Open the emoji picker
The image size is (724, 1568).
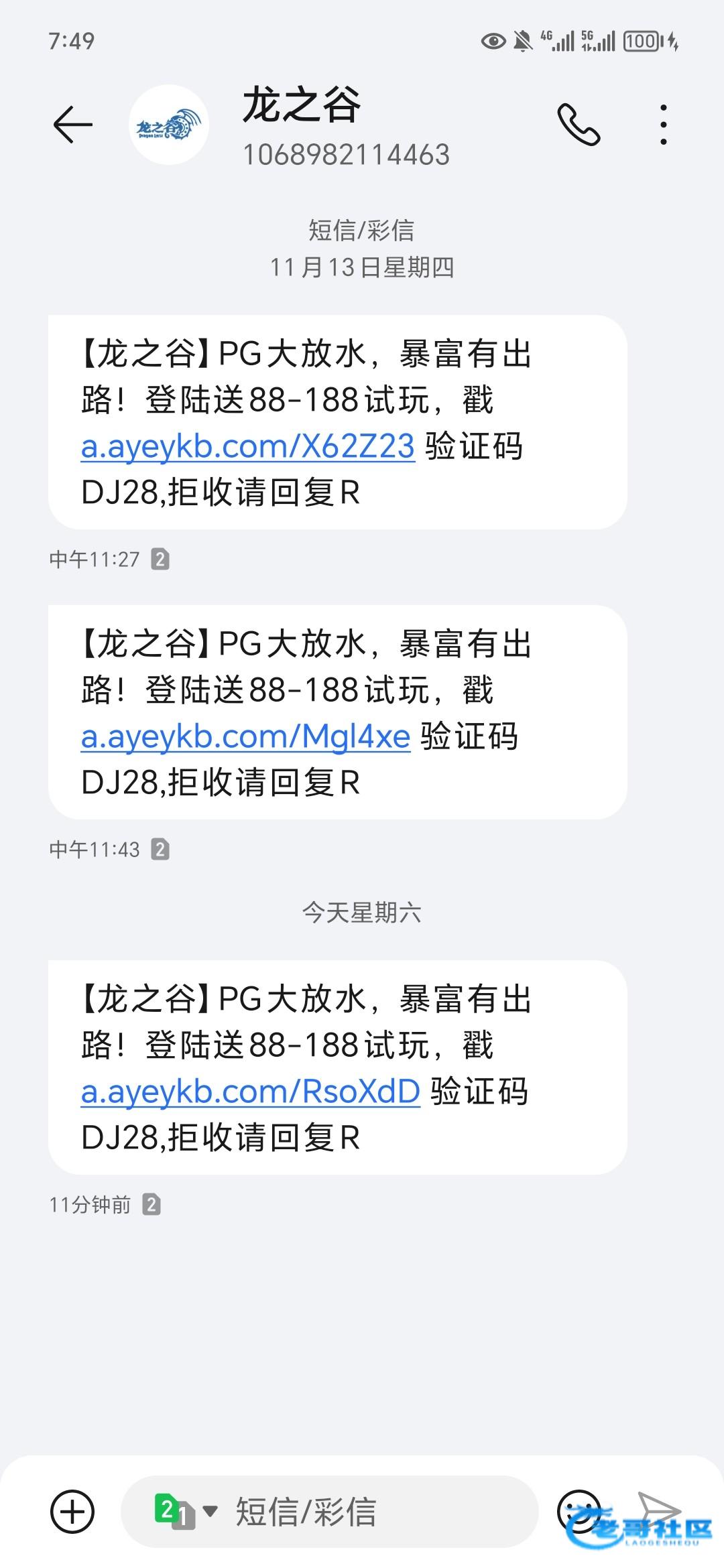point(578,1510)
